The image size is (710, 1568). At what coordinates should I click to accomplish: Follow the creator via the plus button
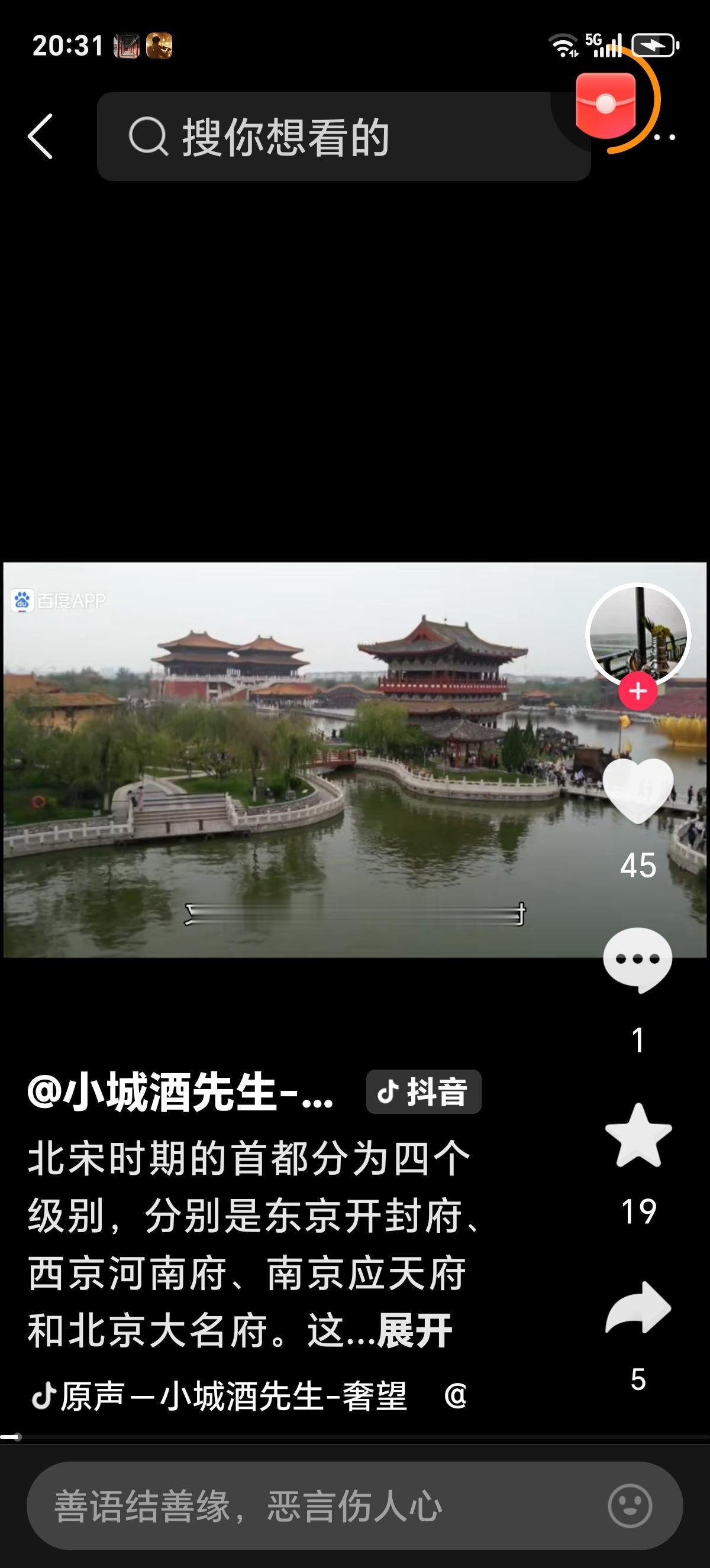[638, 691]
